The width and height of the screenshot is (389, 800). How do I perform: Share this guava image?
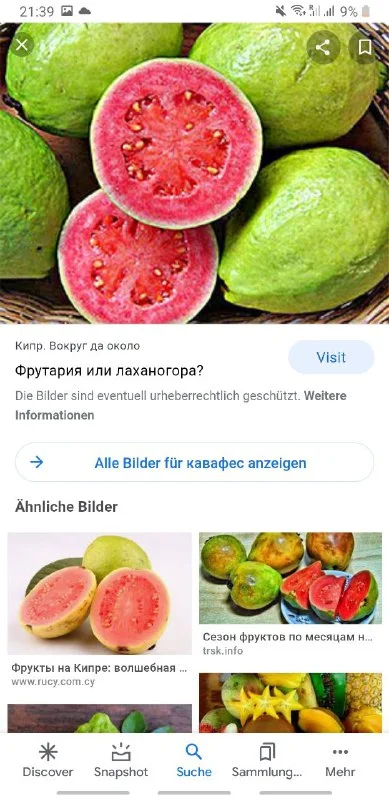pyautogui.click(x=322, y=47)
